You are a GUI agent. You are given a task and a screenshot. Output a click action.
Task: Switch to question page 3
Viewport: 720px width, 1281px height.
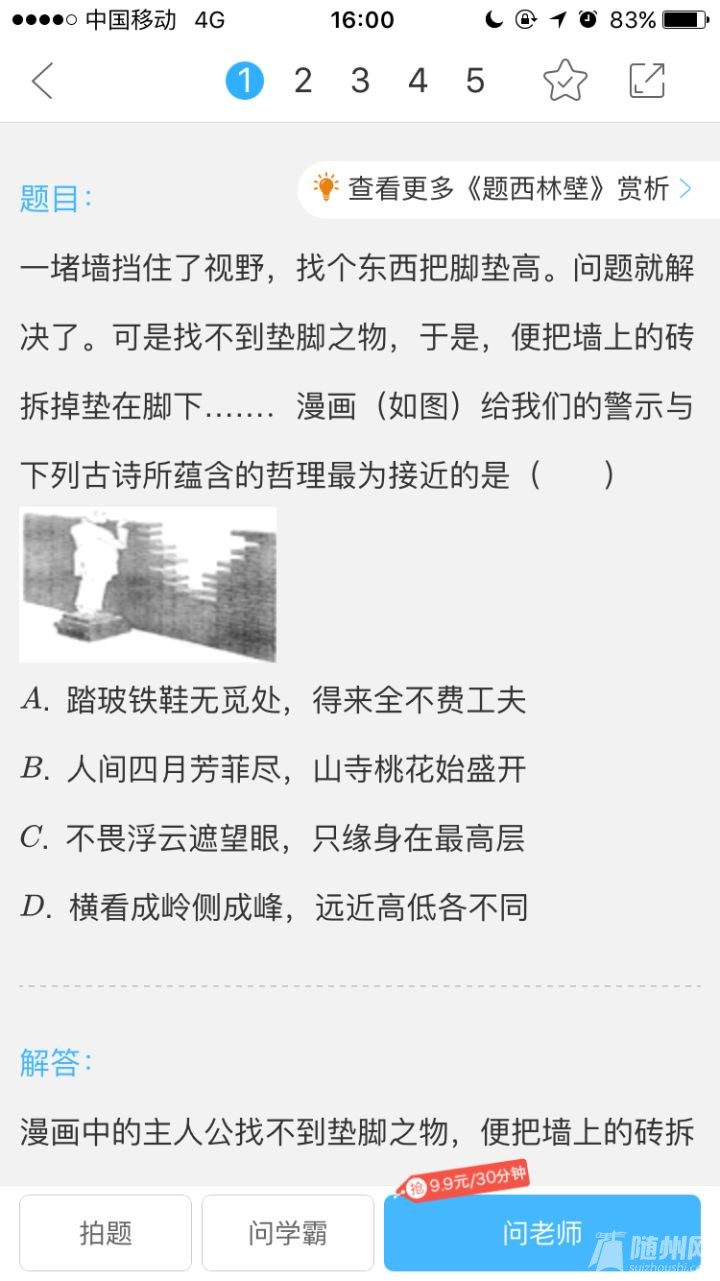[360, 81]
